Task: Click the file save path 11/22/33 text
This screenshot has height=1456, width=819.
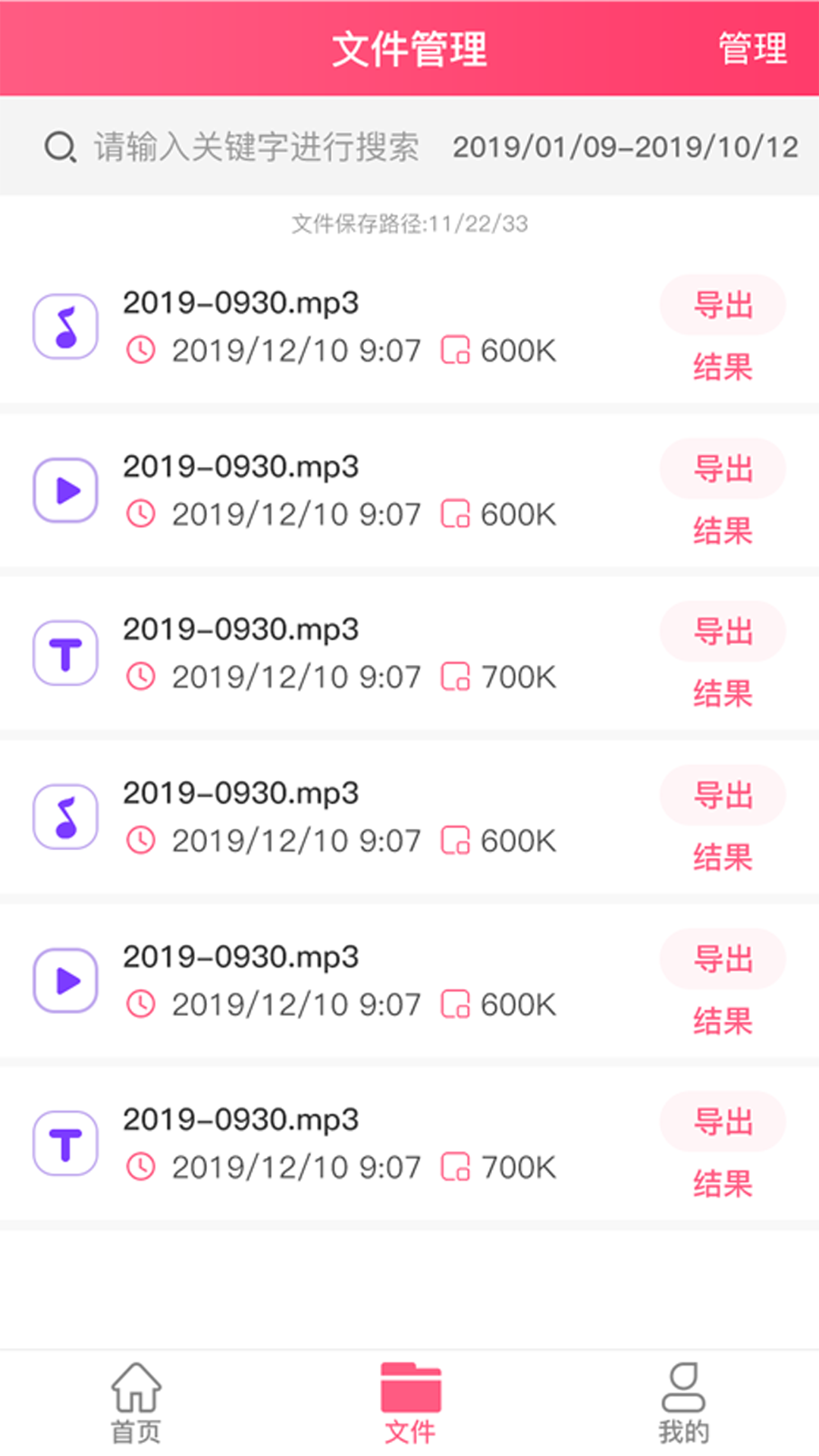Action: click(x=409, y=224)
